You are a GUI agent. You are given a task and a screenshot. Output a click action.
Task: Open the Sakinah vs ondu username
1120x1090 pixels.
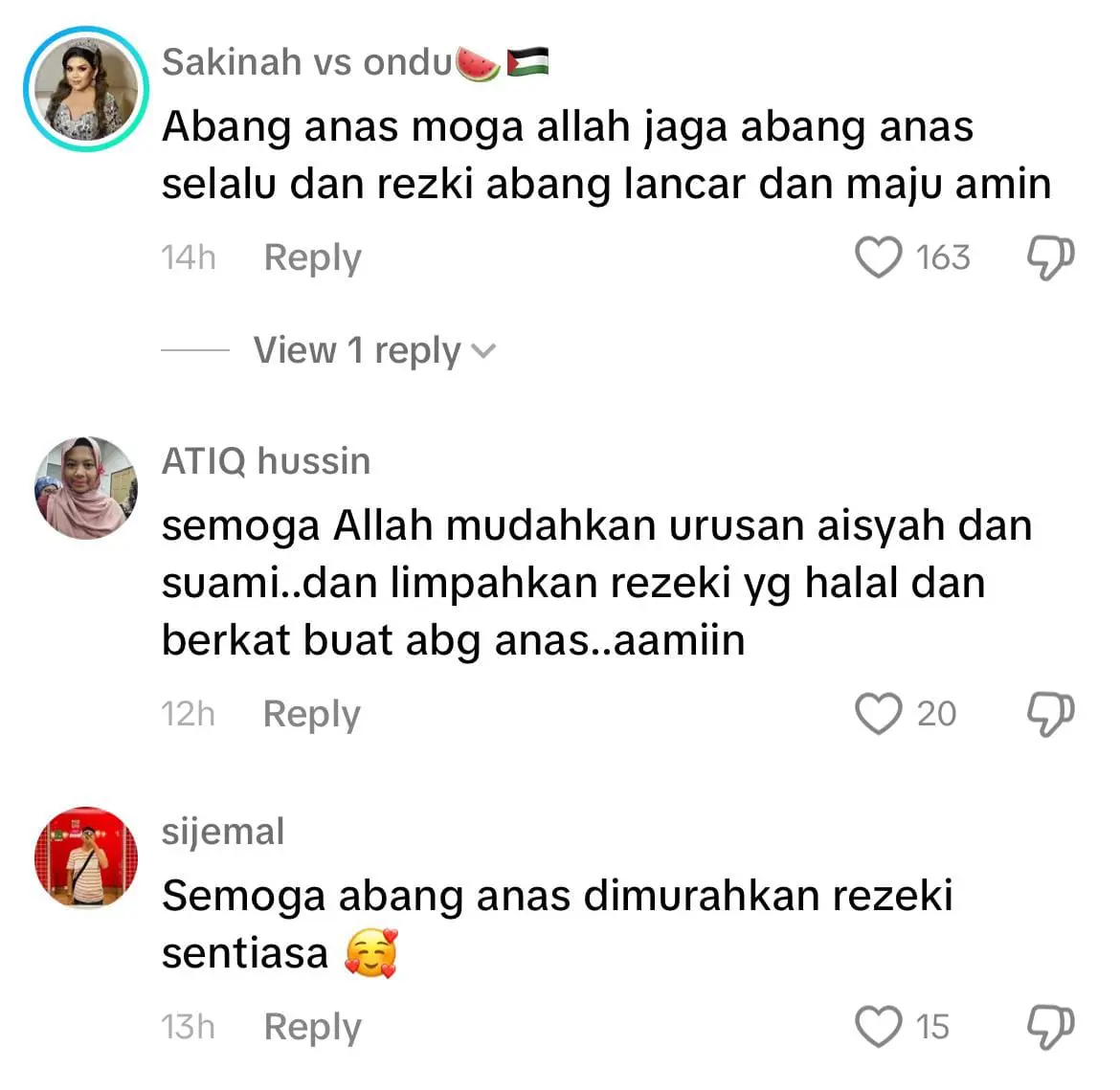306,62
